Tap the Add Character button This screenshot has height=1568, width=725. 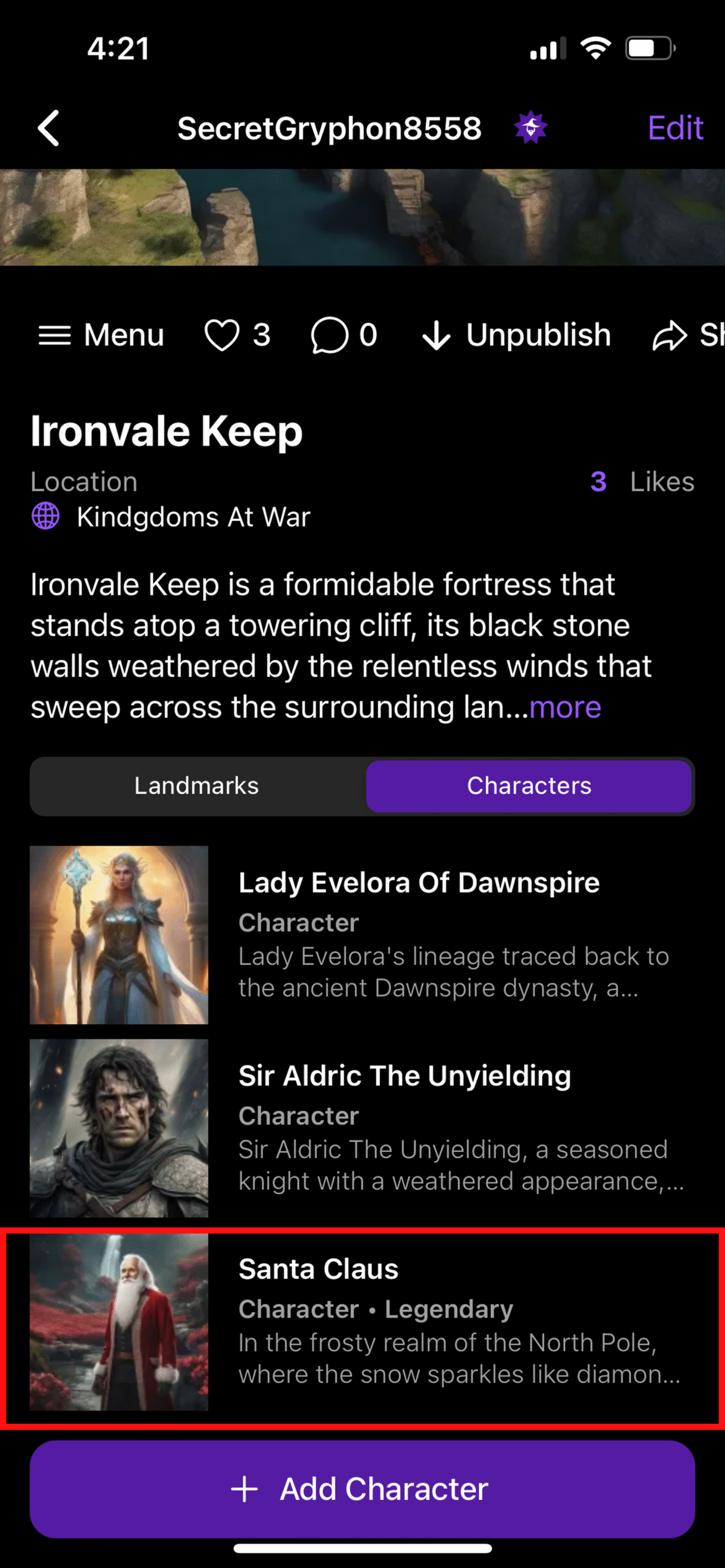pos(362,1488)
